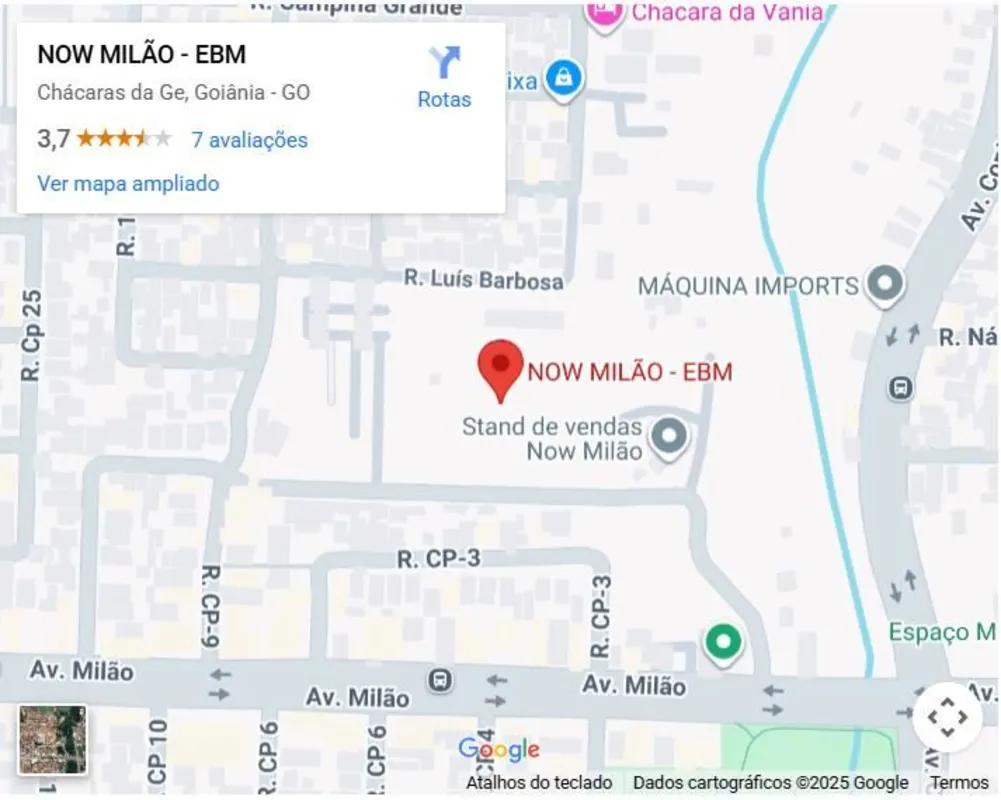Toggle fullscreen map view
The height and width of the screenshot is (800, 1001).
pos(946,716)
